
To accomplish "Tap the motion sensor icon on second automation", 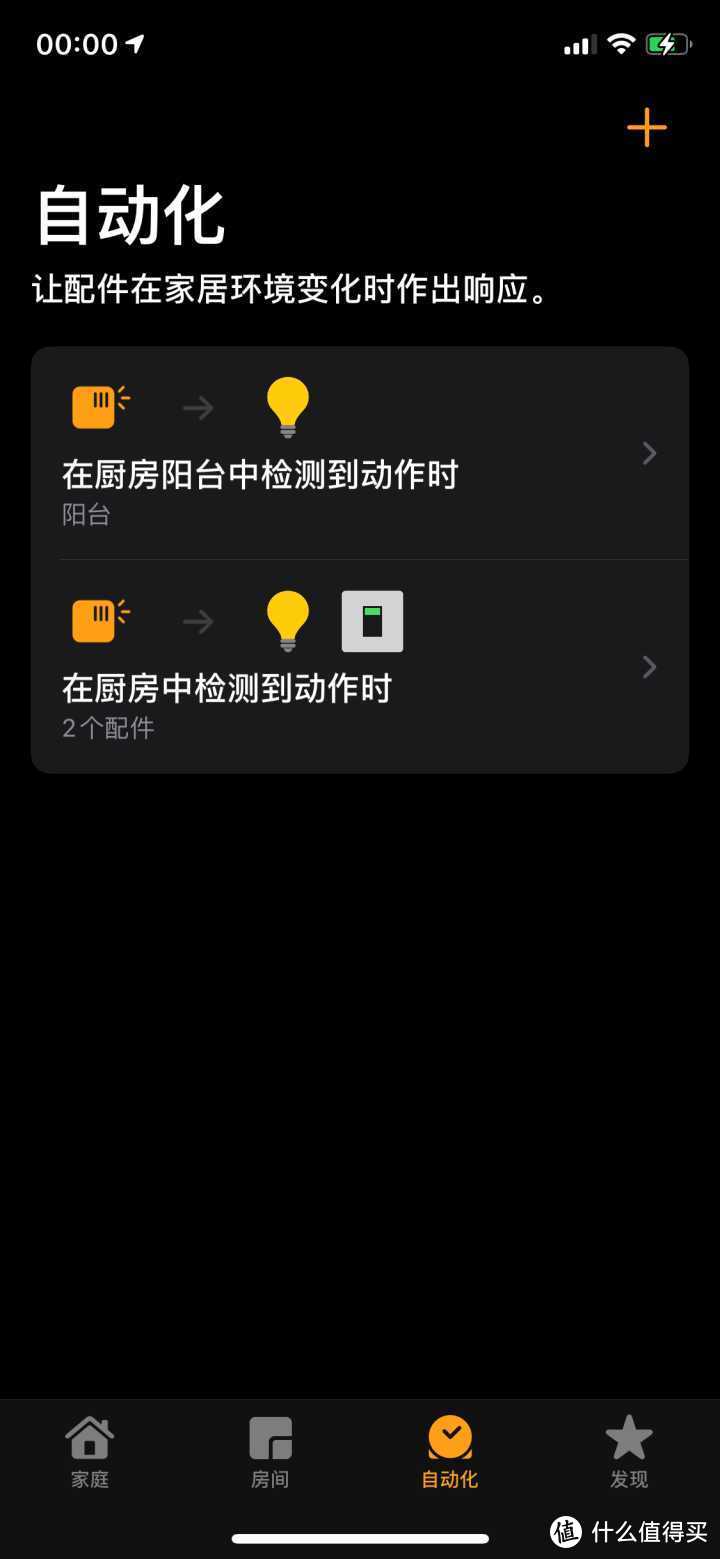I will tap(96, 619).
